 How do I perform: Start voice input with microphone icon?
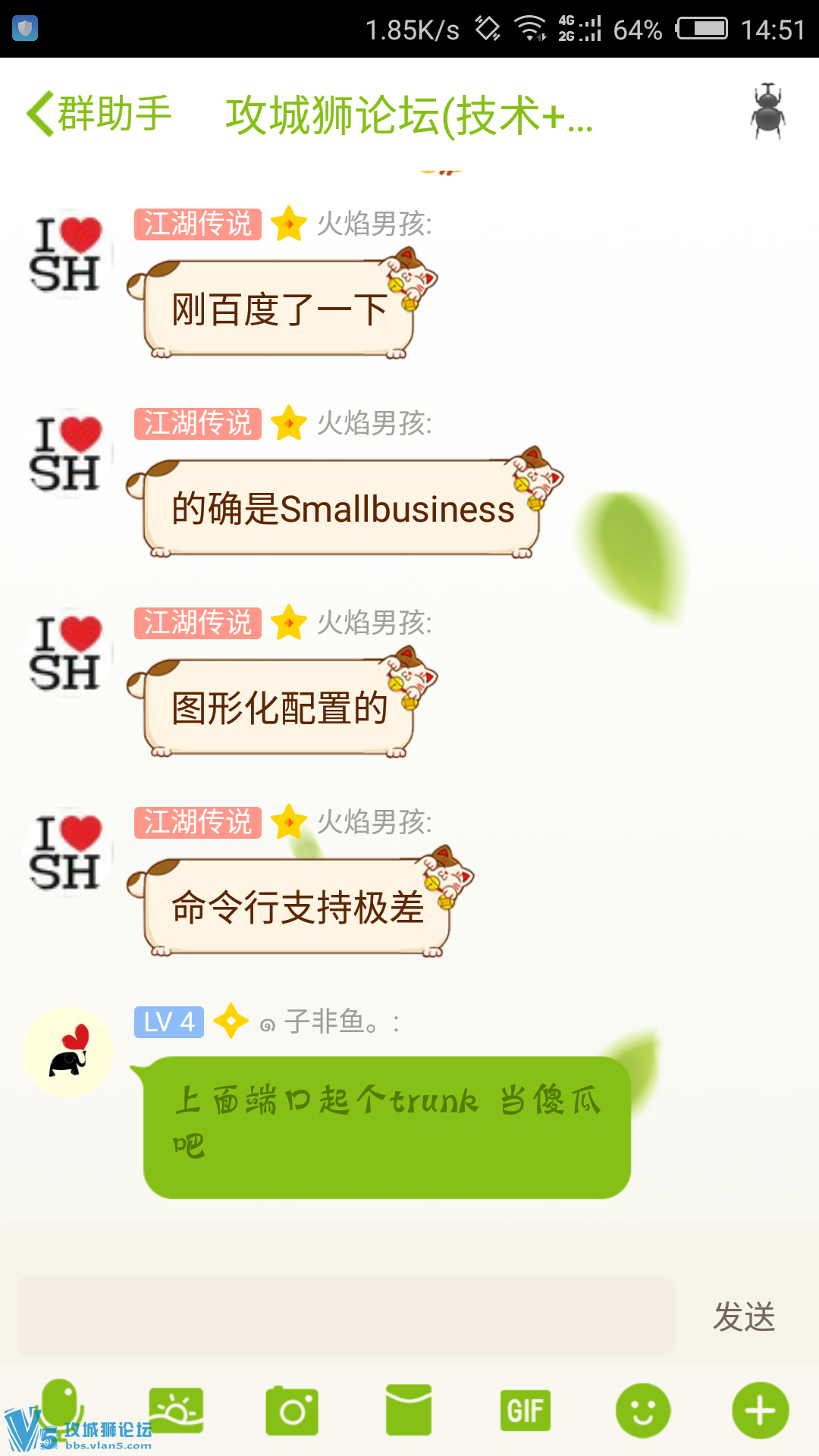coord(59,1407)
